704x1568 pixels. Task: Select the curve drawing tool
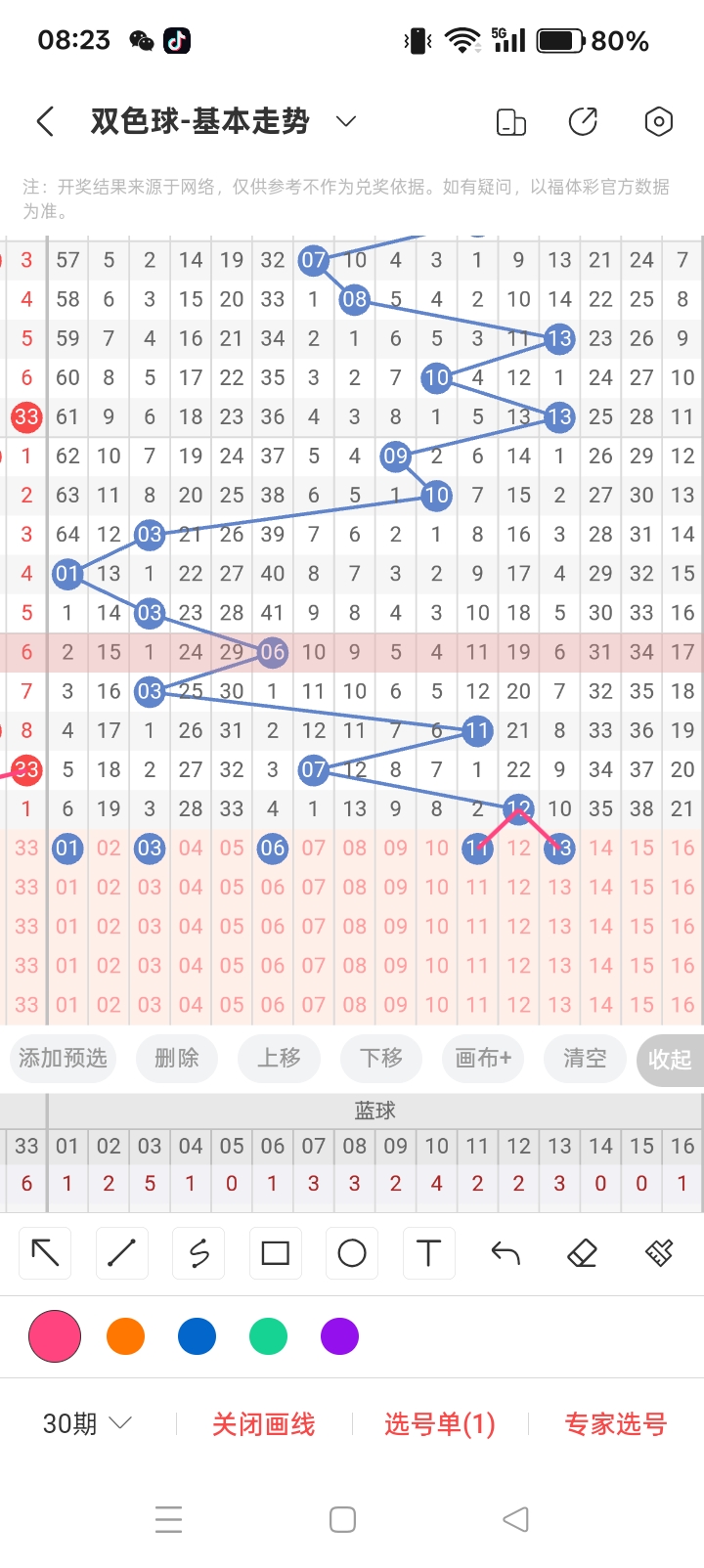click(x=198, y=1252)
